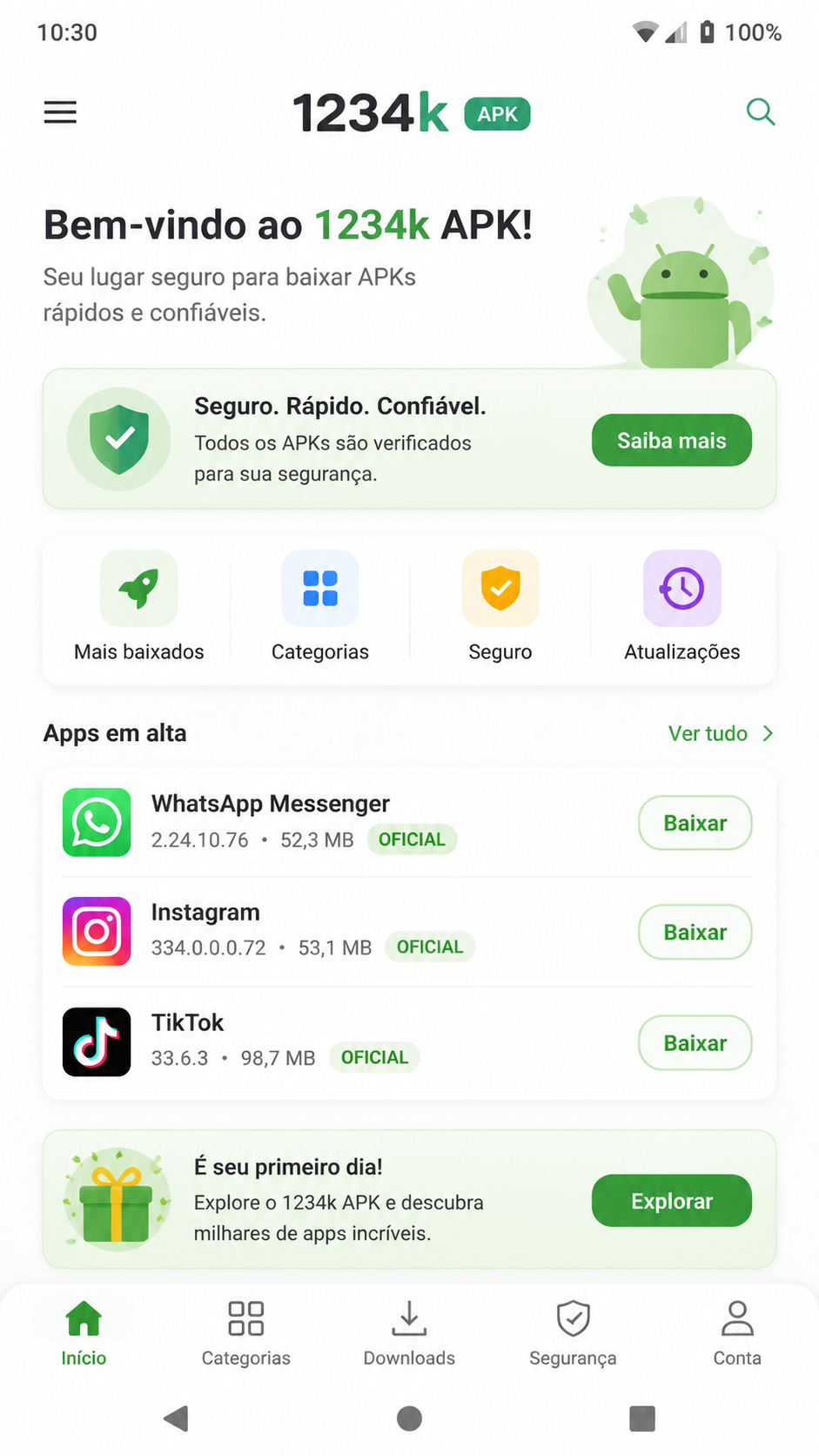Open the Seguro shield shortcut

[x=500, y=607]
